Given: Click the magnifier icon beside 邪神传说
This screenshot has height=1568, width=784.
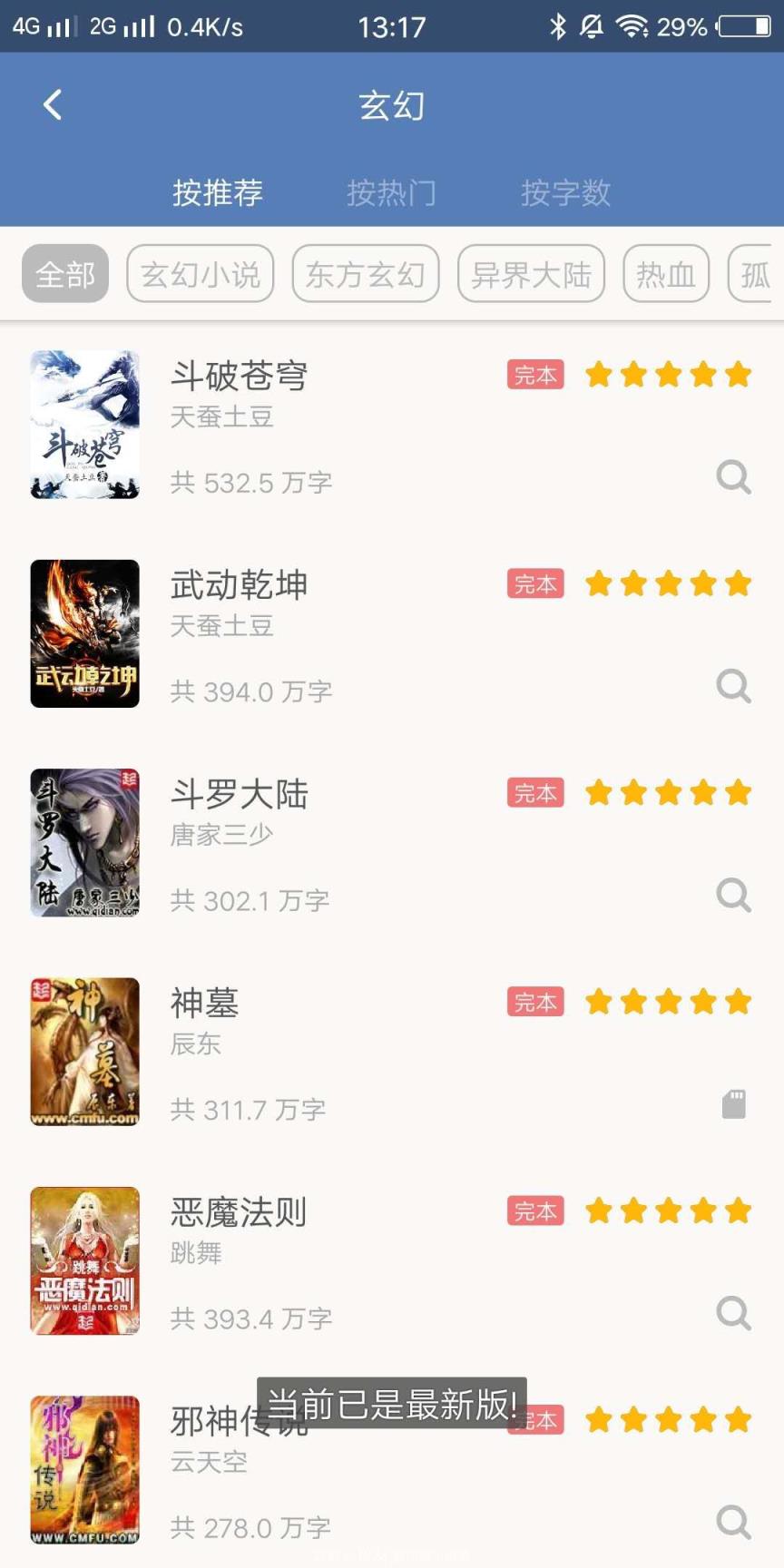Looking at the screenshot, I should [731, 1521].
